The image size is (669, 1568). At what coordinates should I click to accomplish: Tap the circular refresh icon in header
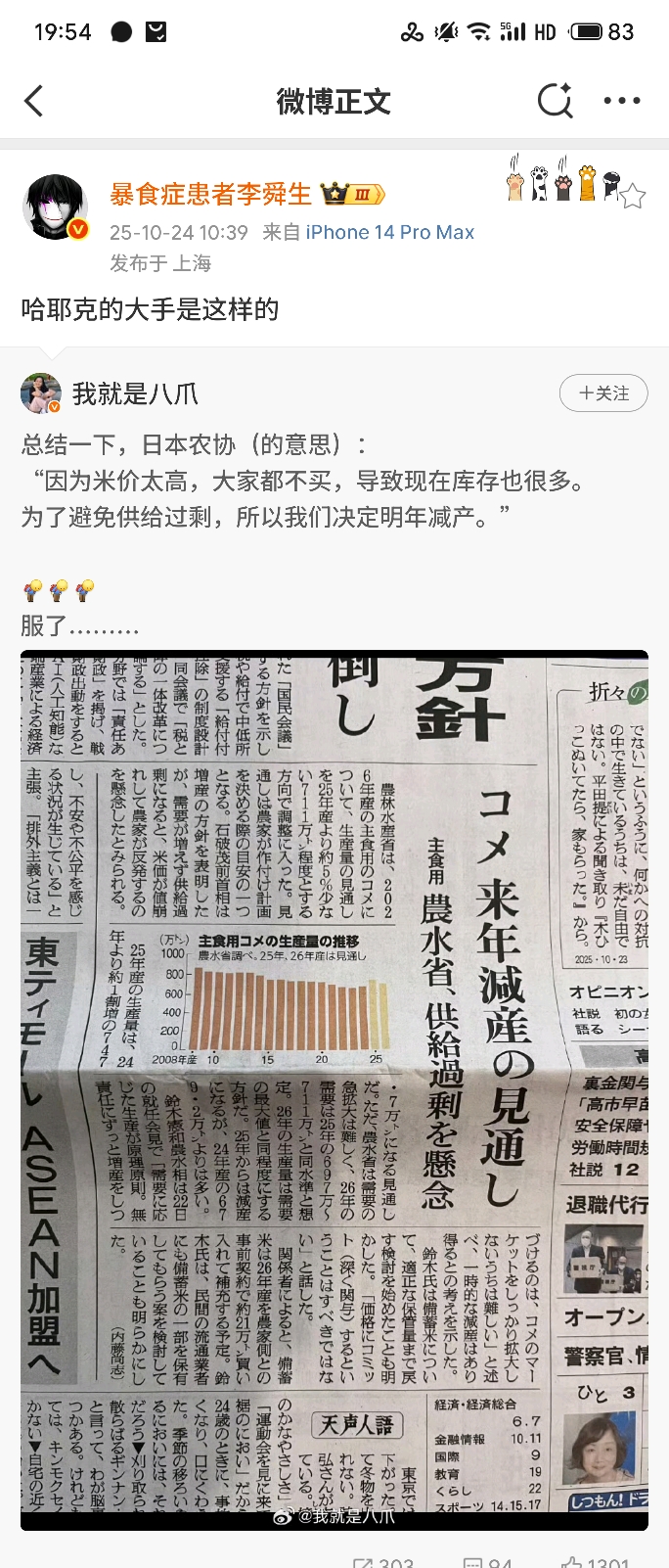[x=555, y=101]
